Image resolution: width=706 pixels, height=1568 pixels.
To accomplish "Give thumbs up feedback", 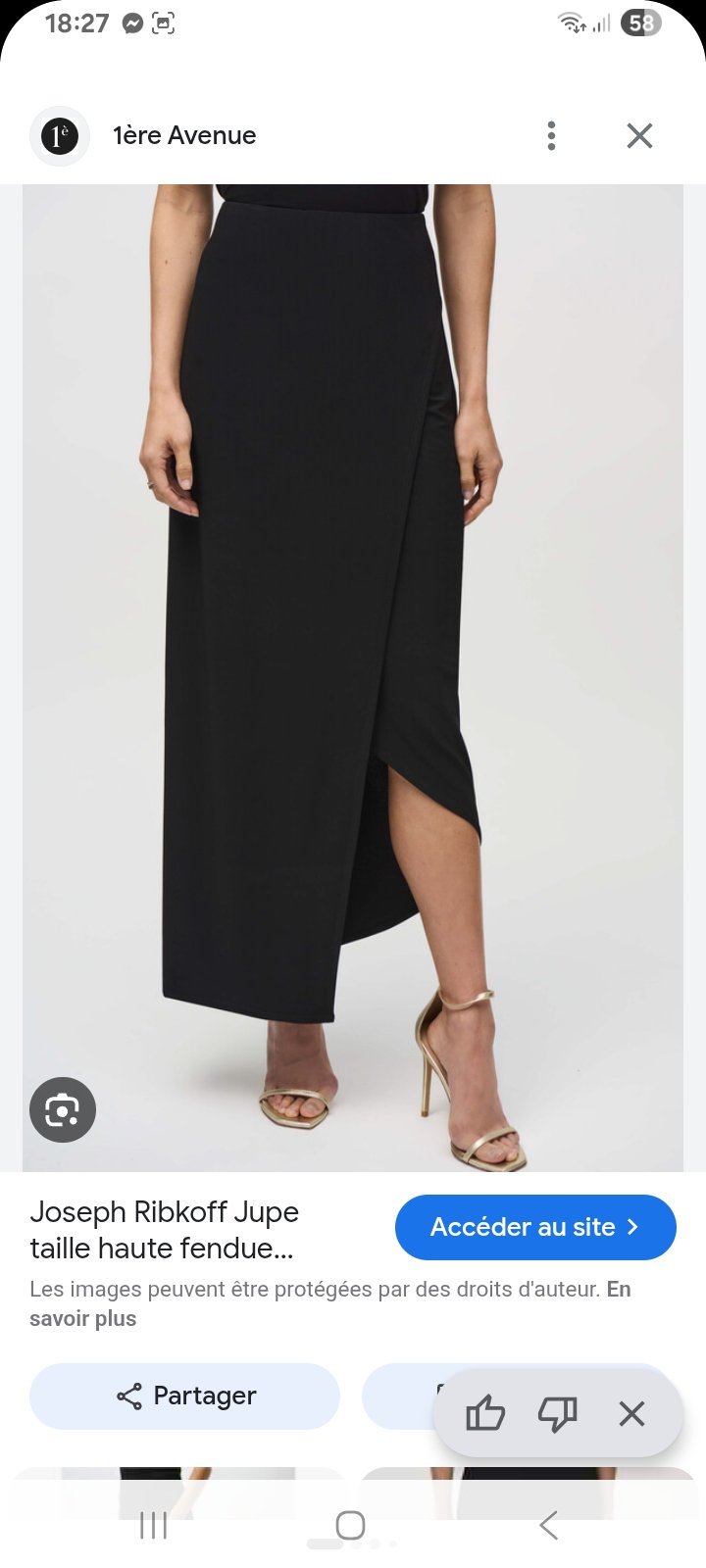I will (x=484, y=1413).
